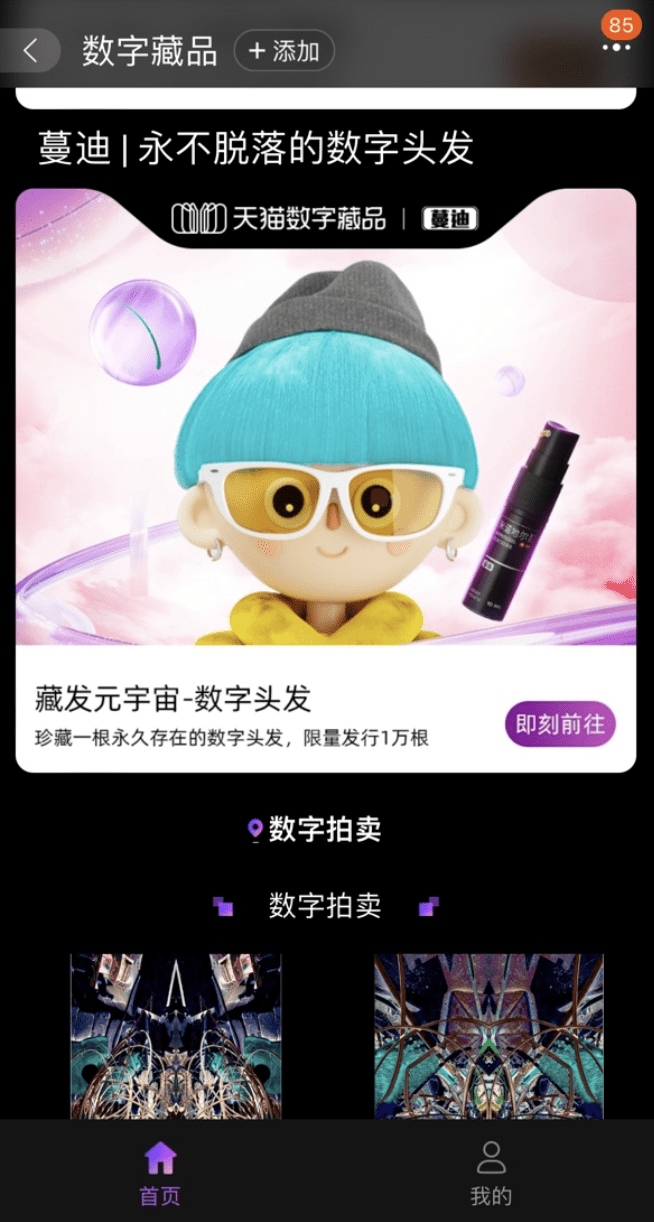Open the three-dot more menu
Viewport: 654px width, 1222px height.
click(x=616, y=48)
